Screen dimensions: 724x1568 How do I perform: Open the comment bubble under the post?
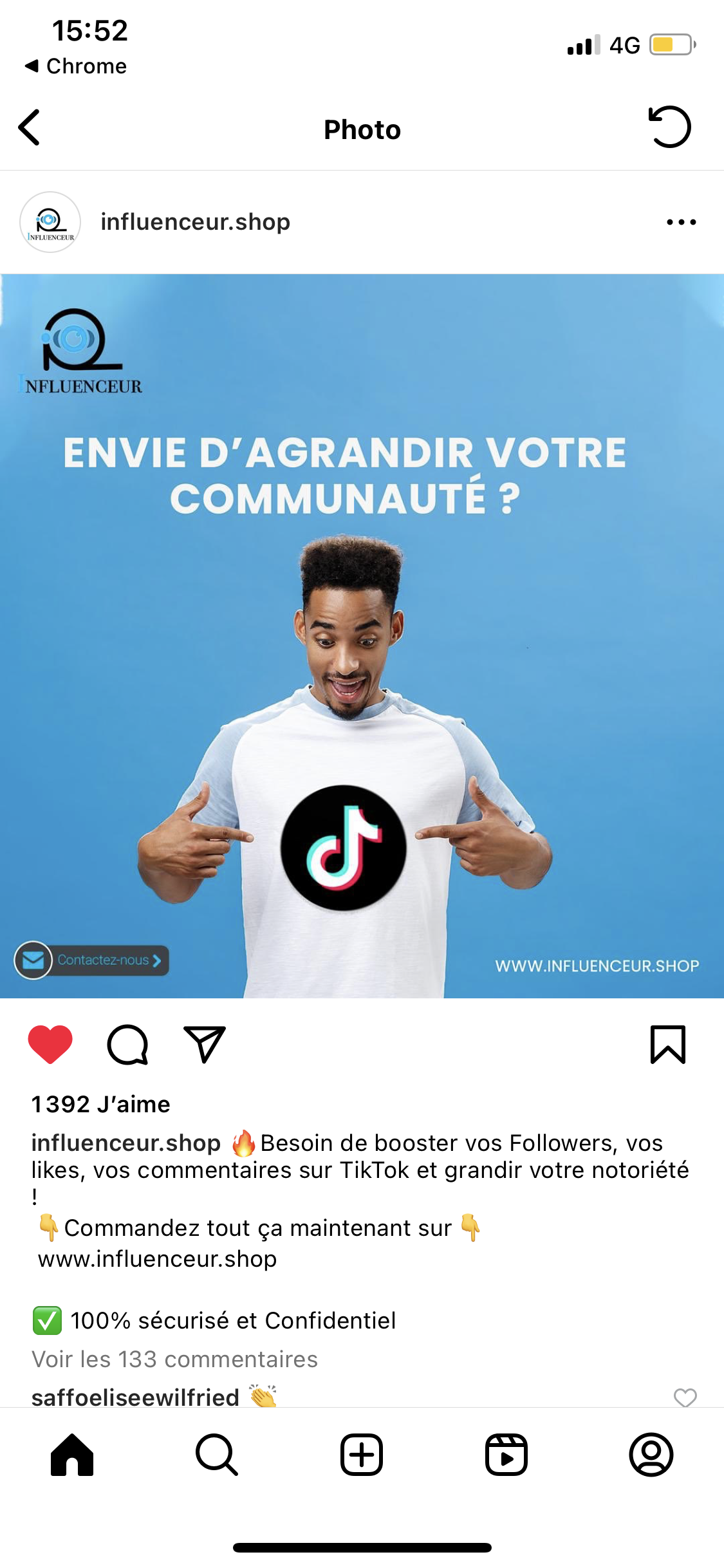127,1044
